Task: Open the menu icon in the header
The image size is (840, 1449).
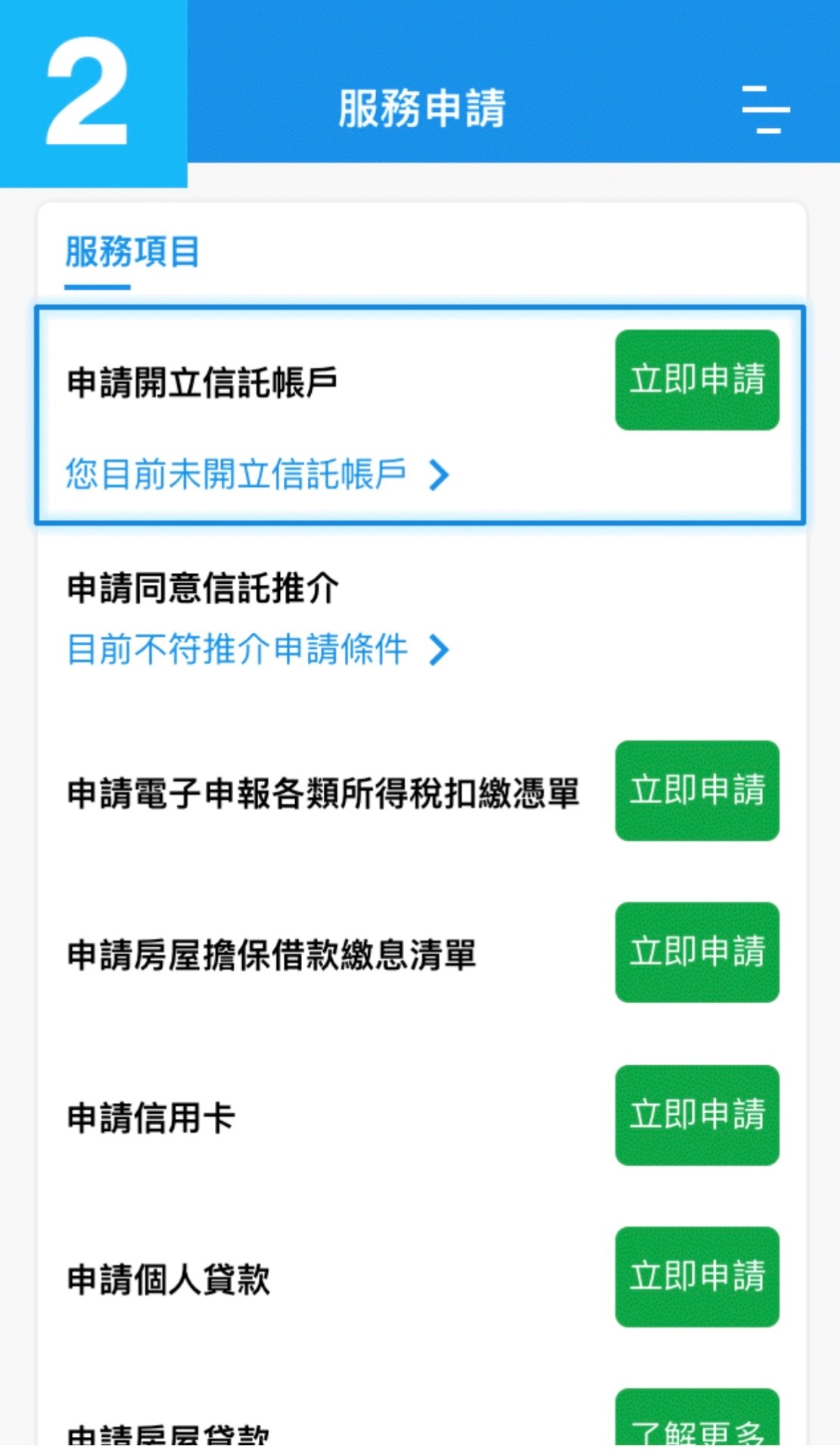Action: pos(765,109)
